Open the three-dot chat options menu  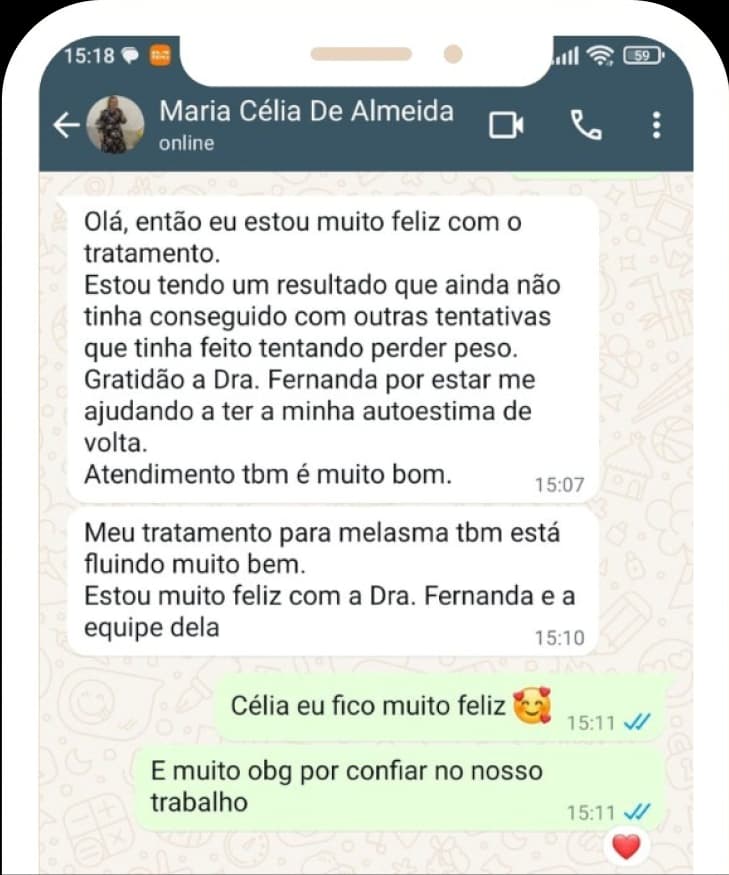pos(656,124)
